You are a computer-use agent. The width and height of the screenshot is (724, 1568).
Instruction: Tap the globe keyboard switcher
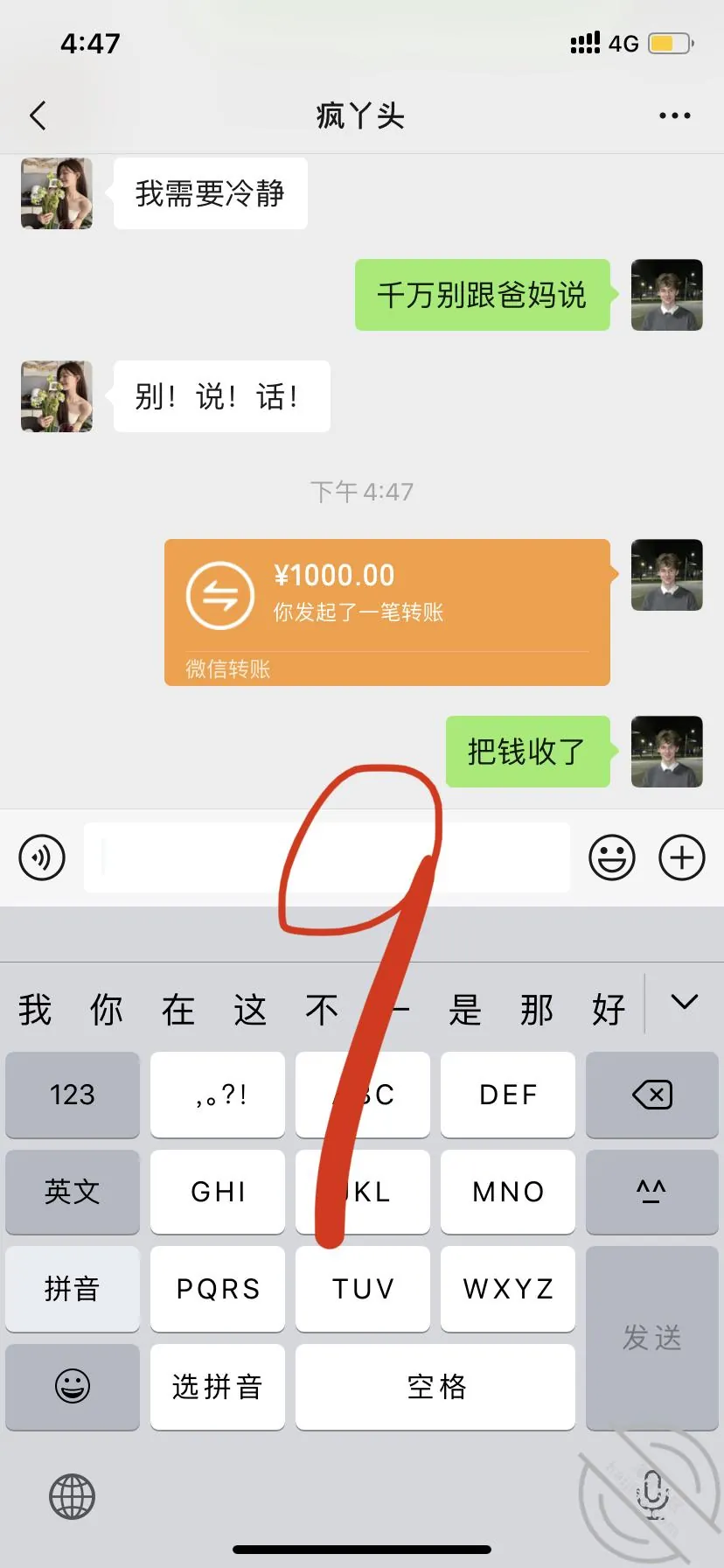coord(72,1496)
